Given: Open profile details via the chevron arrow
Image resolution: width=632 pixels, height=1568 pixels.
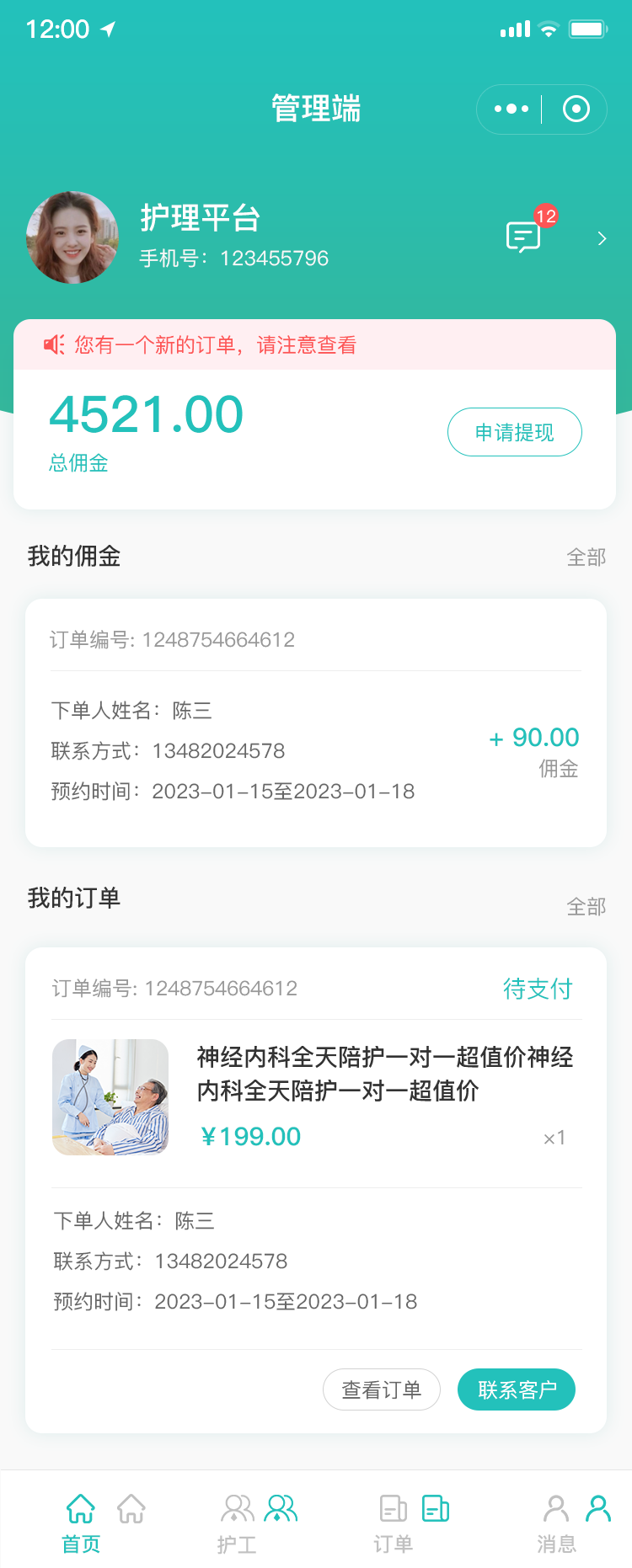Looking at the screenshot, I should point(602,239).
